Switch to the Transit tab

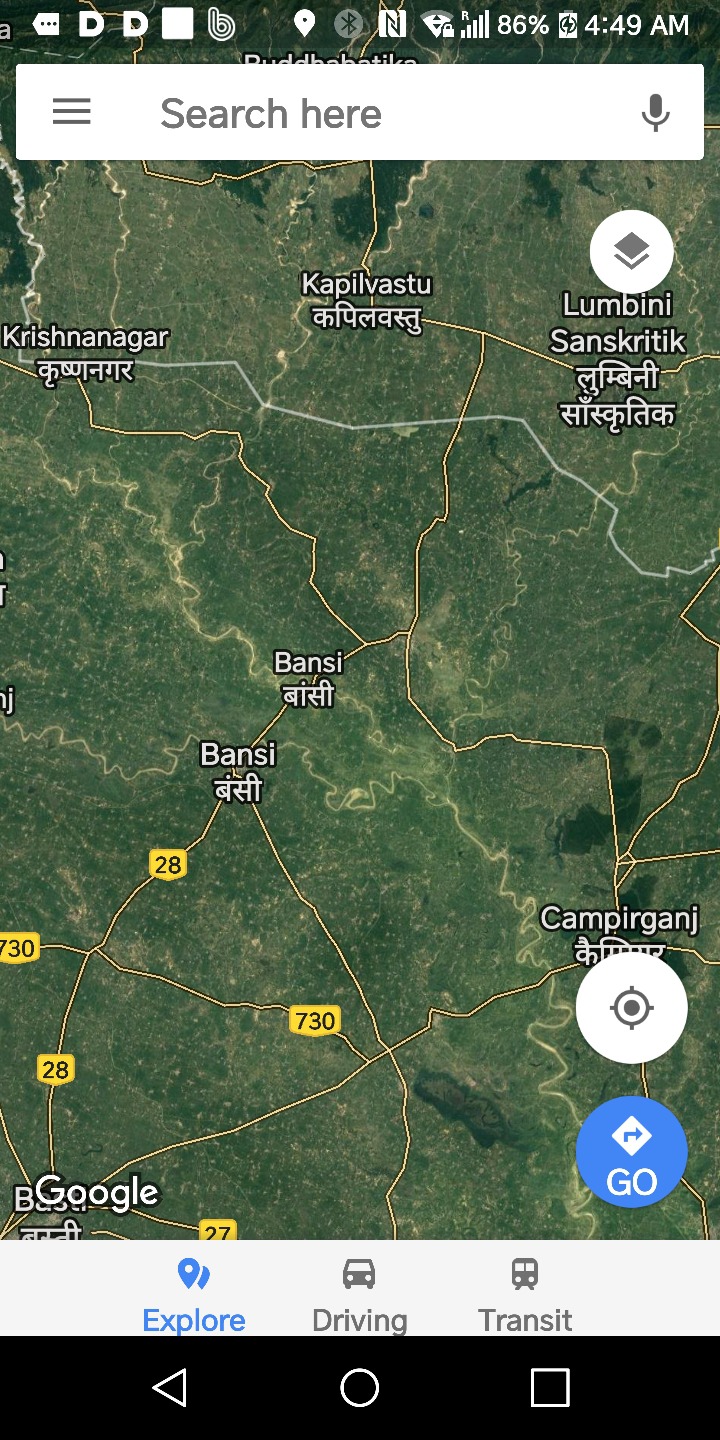[525, 1292]
